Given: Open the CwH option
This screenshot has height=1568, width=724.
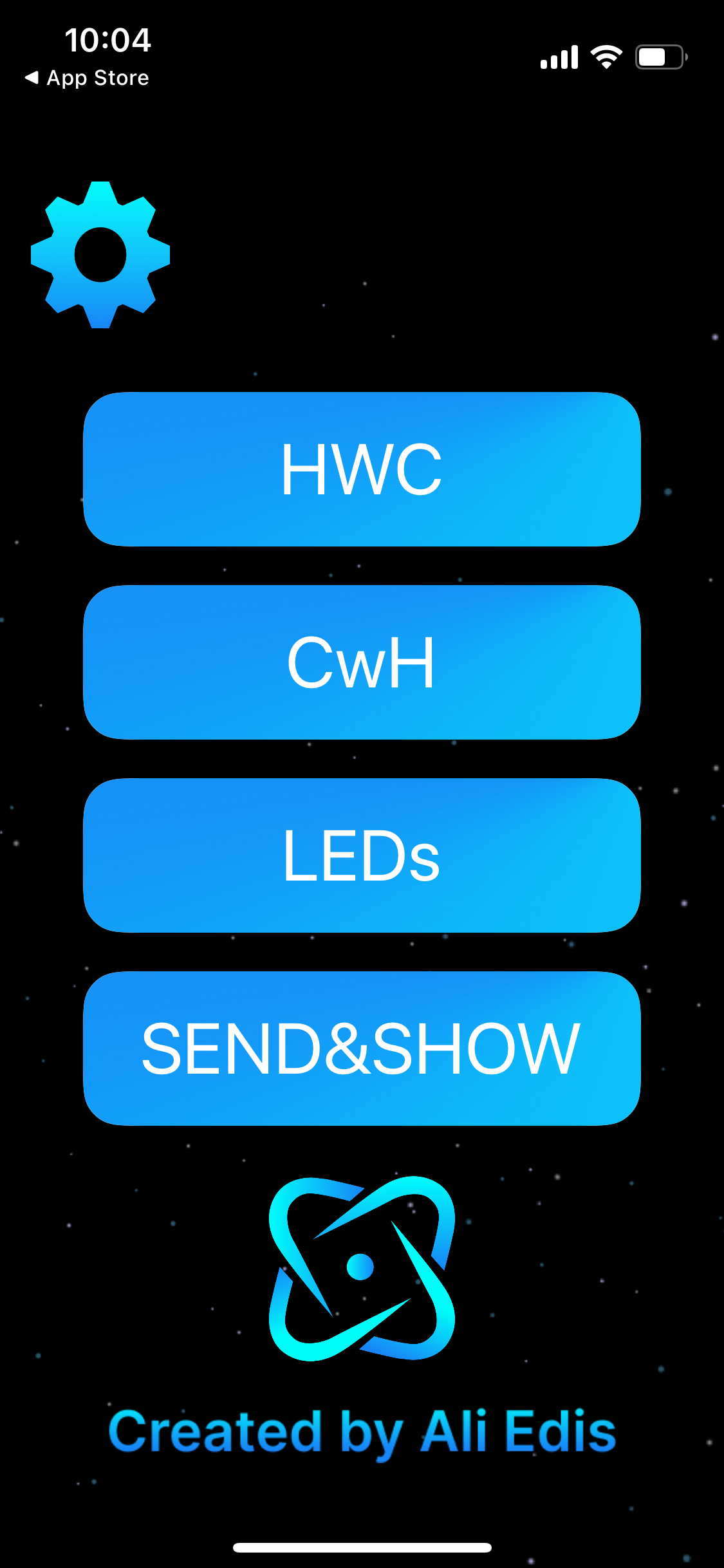Looking at the screenshot, I should click(x=362, y=662).
